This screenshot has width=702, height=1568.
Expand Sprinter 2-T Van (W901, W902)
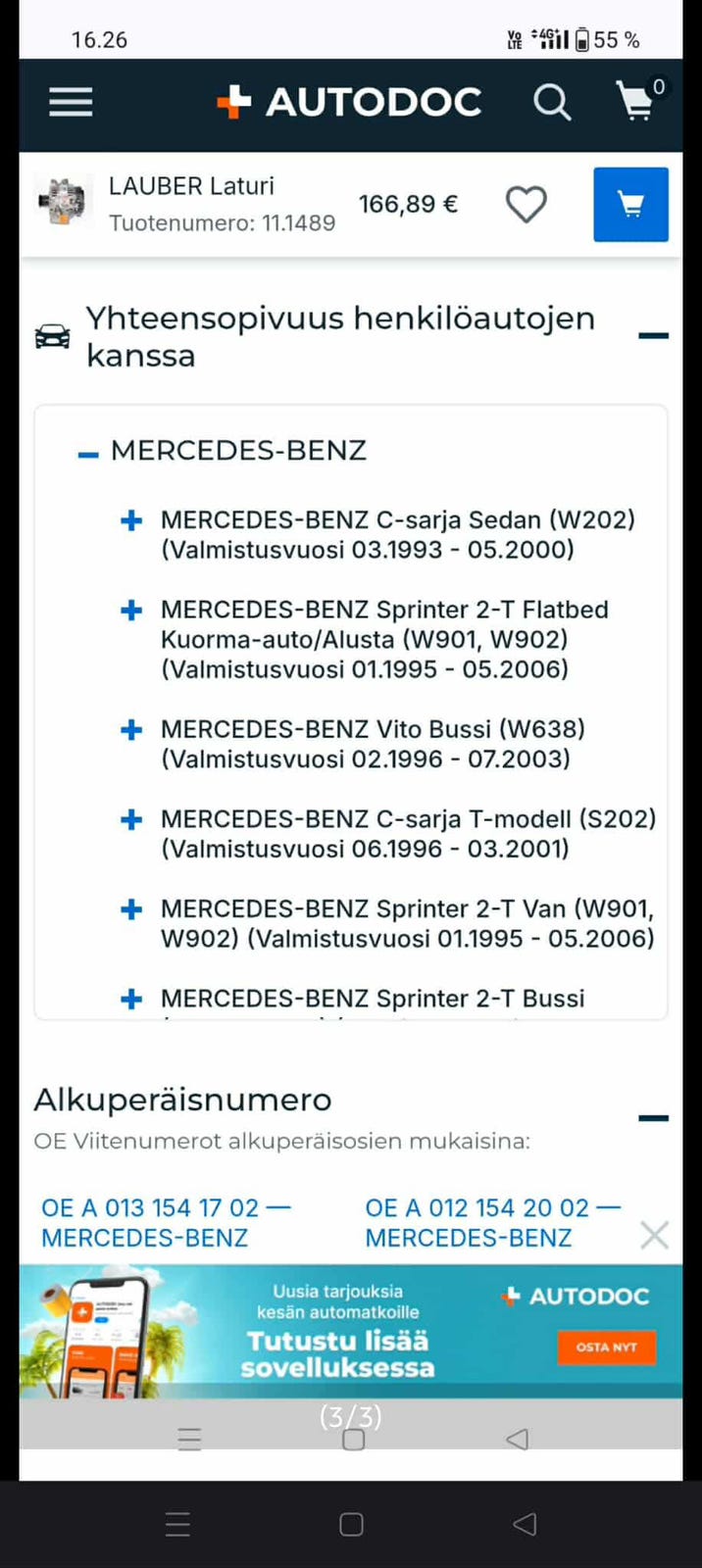[131, 910]
